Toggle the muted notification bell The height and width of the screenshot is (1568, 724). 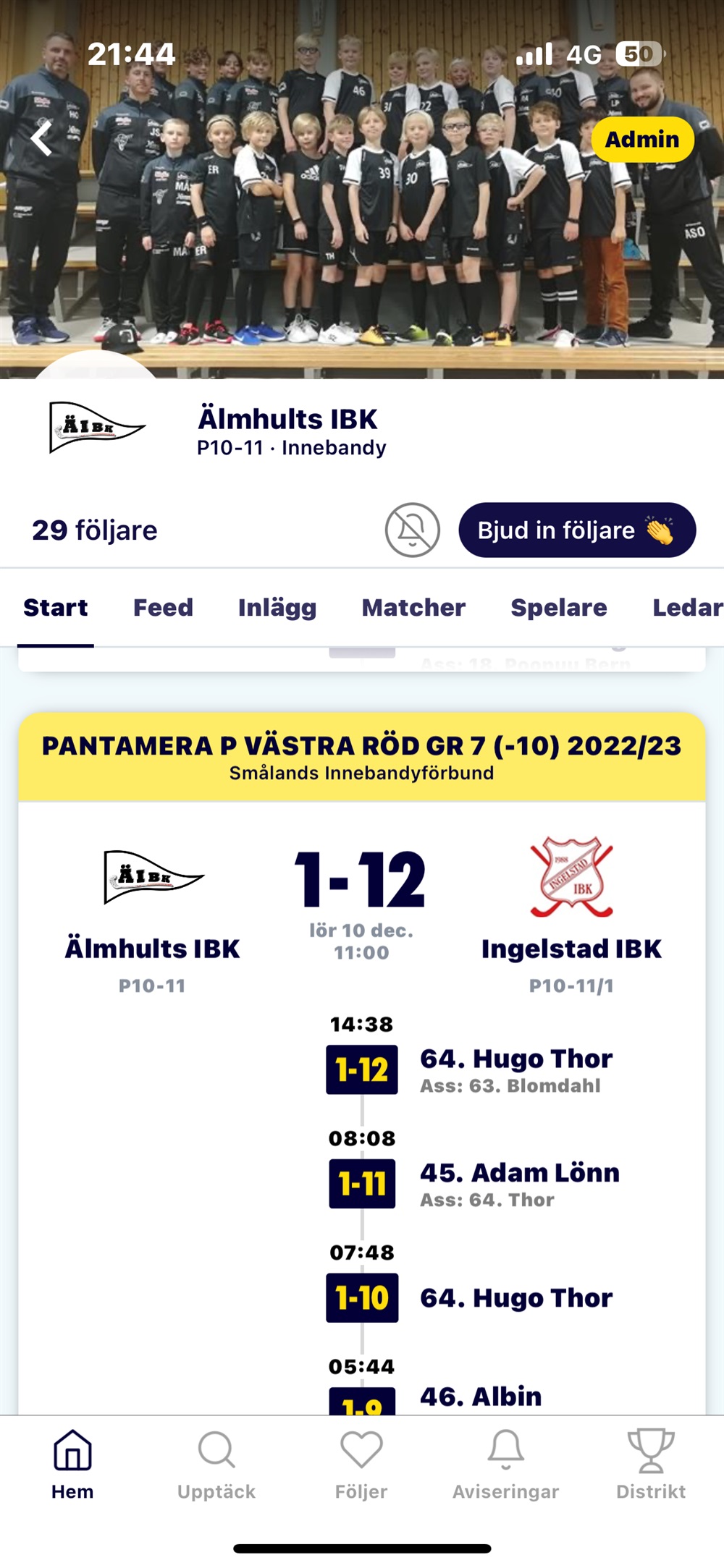pyautogui.click(x=412, y=530)
